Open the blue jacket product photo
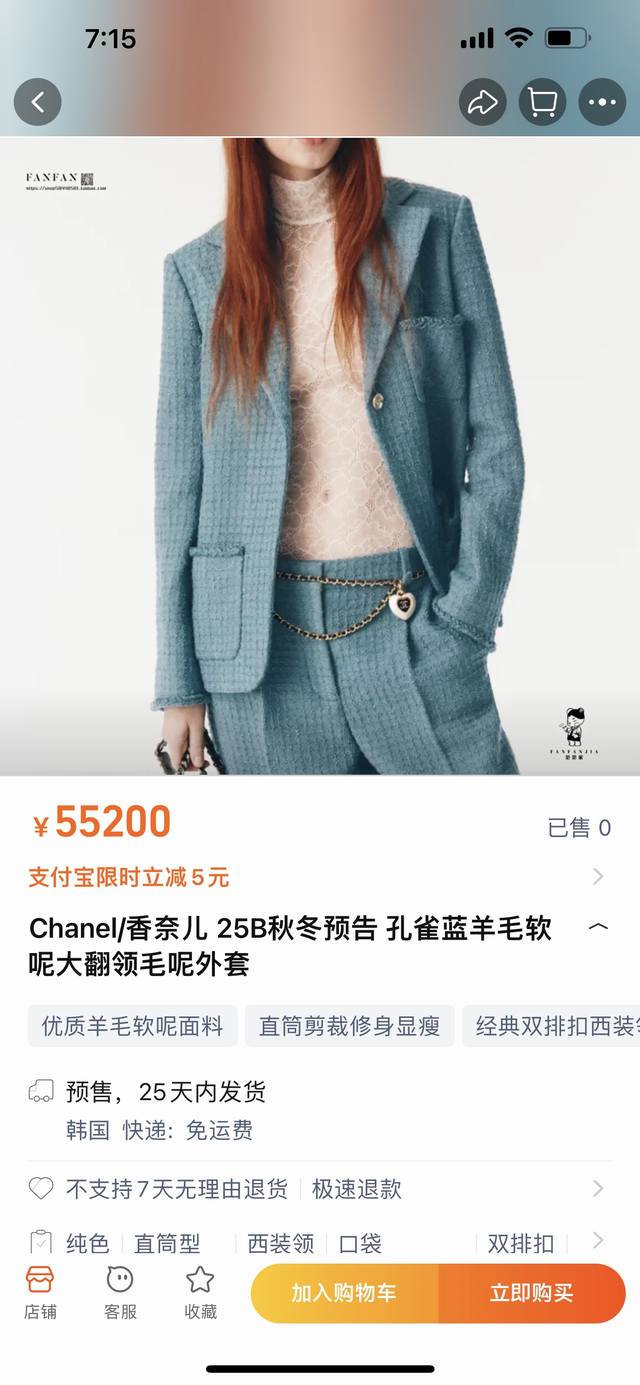The height and width of the screenshot is (1385, 640). (x=320, y=455)
